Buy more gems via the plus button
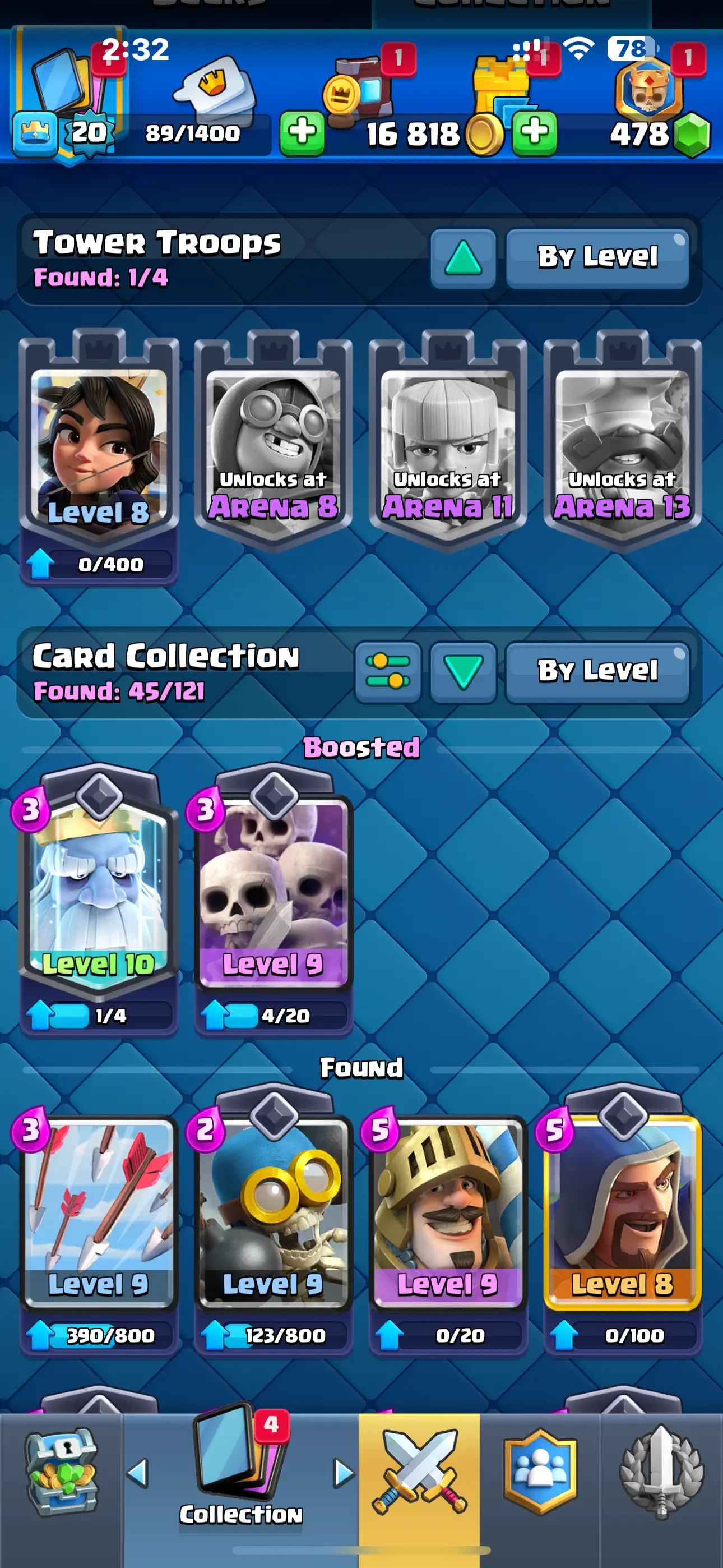Image resolution: width=723 pixels, height=1568 pixels. (x=534, y=133)
